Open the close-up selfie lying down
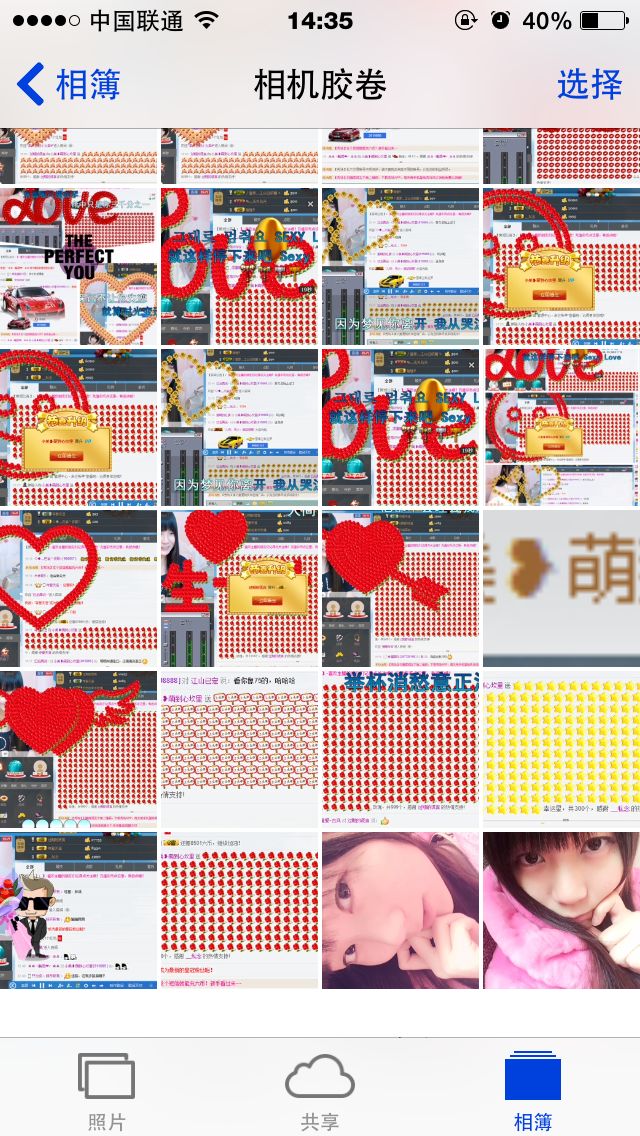Image resolution: width=640 pixels, height=1136 pixels. point(400,911)
